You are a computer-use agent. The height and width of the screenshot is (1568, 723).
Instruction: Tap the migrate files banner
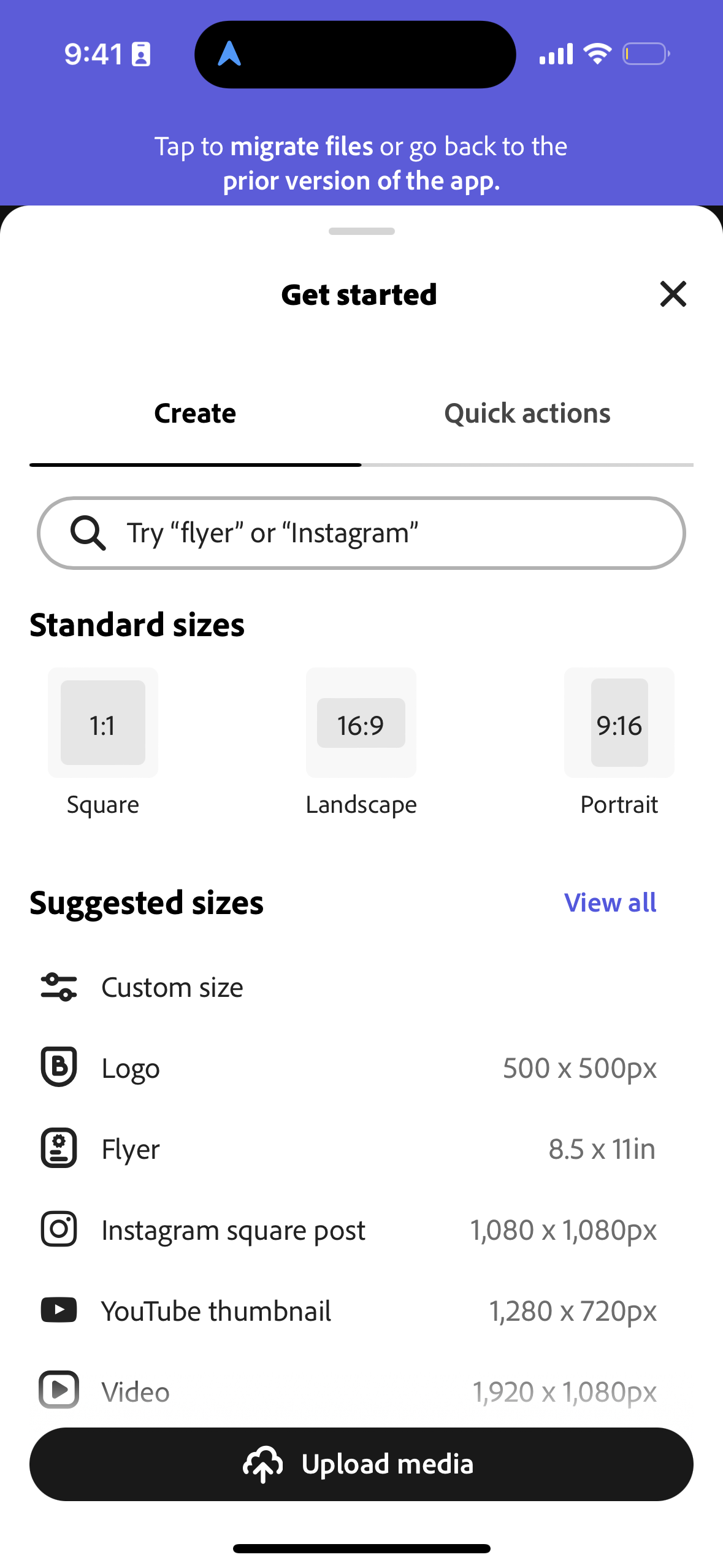[x=361, y=163]
